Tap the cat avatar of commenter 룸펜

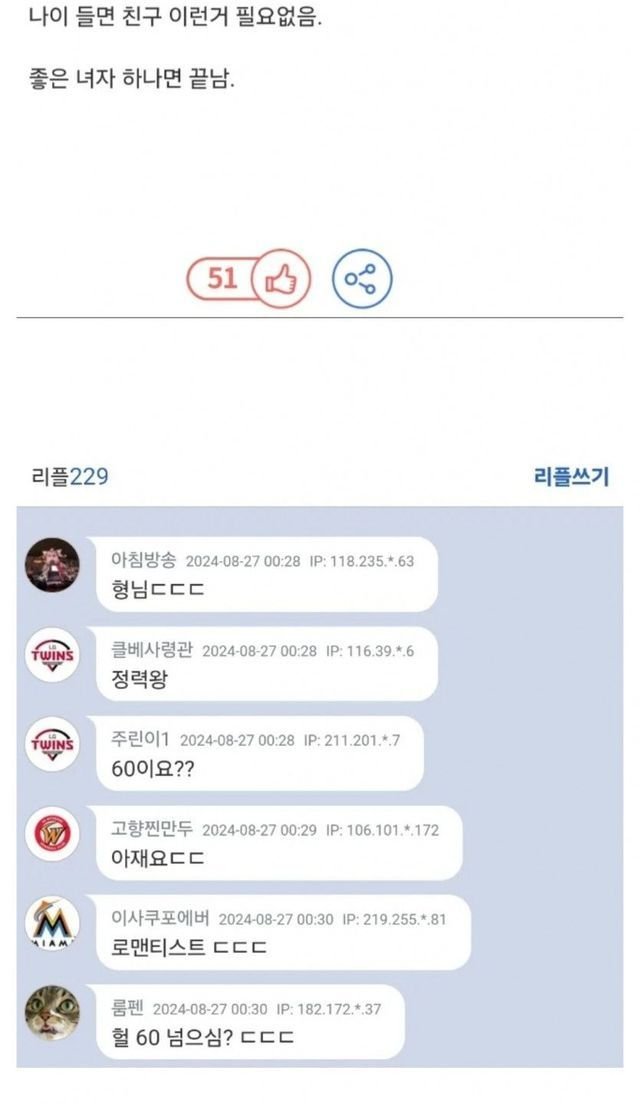(x=52, y=1012)
